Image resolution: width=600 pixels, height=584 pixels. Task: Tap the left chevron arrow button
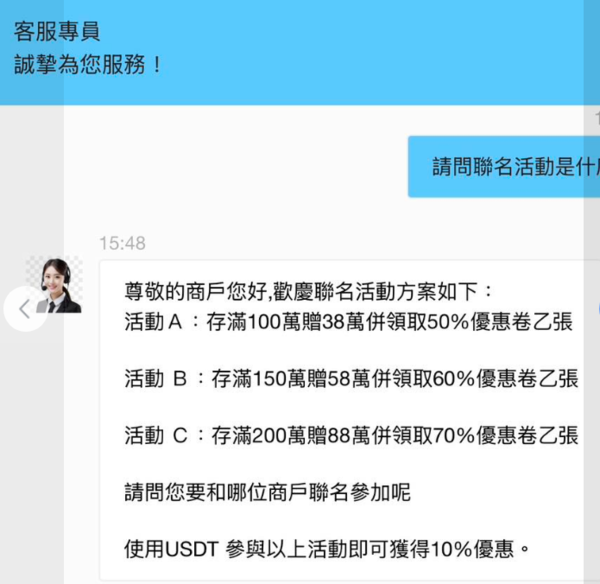pyautogui.click(x=22, y=309)
